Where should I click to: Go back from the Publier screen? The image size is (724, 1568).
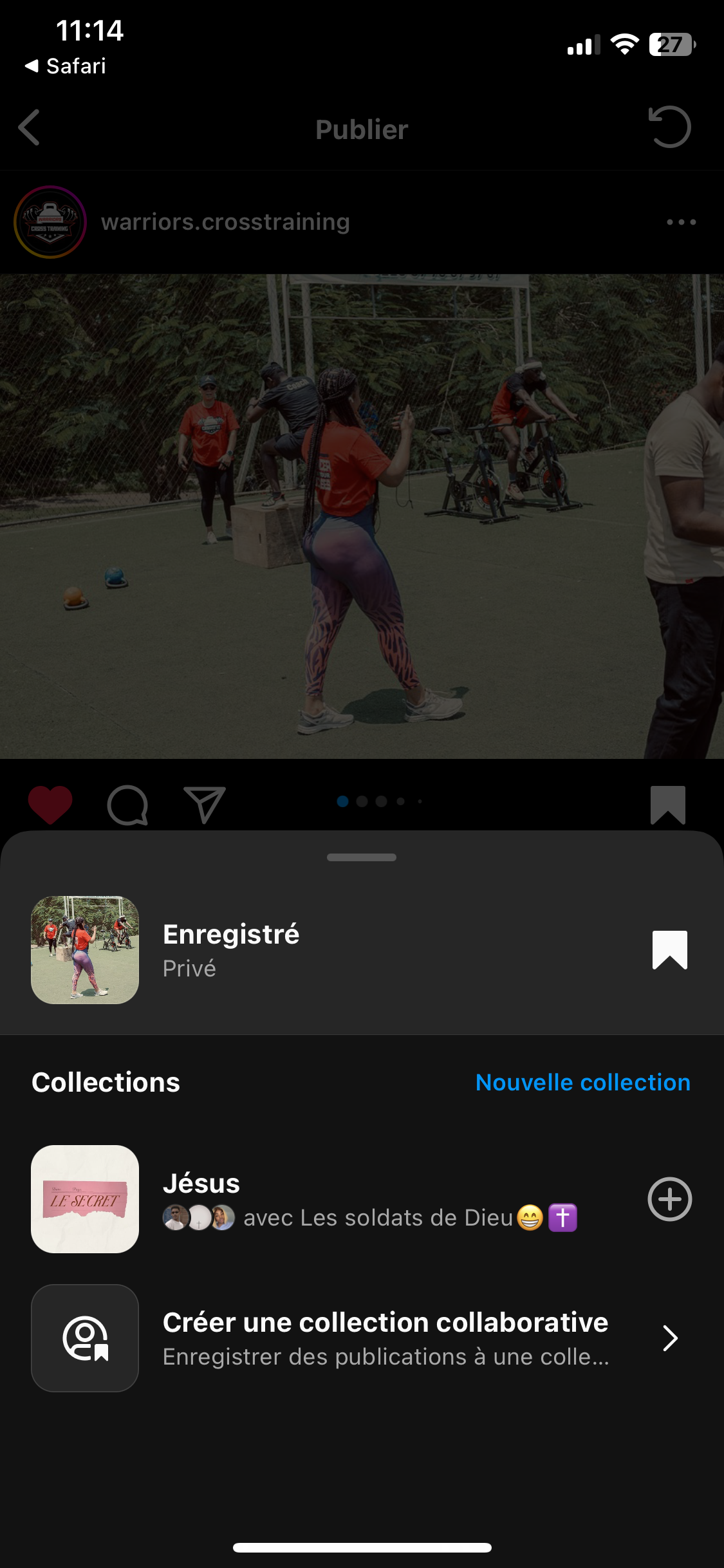pyautogui.click(x=30, y=127)
